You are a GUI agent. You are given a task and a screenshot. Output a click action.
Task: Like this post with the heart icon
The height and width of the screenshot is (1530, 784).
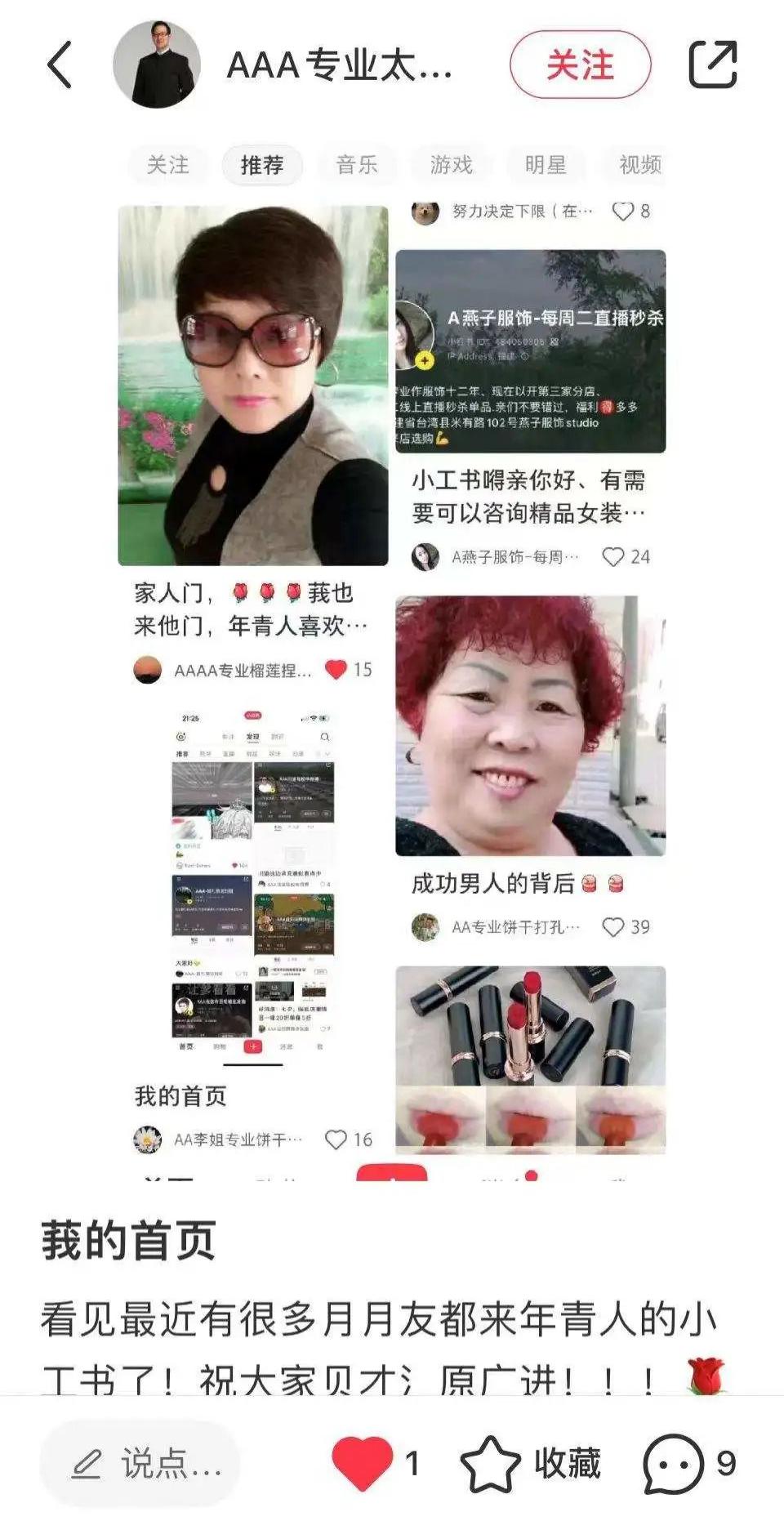[362, 1463]
